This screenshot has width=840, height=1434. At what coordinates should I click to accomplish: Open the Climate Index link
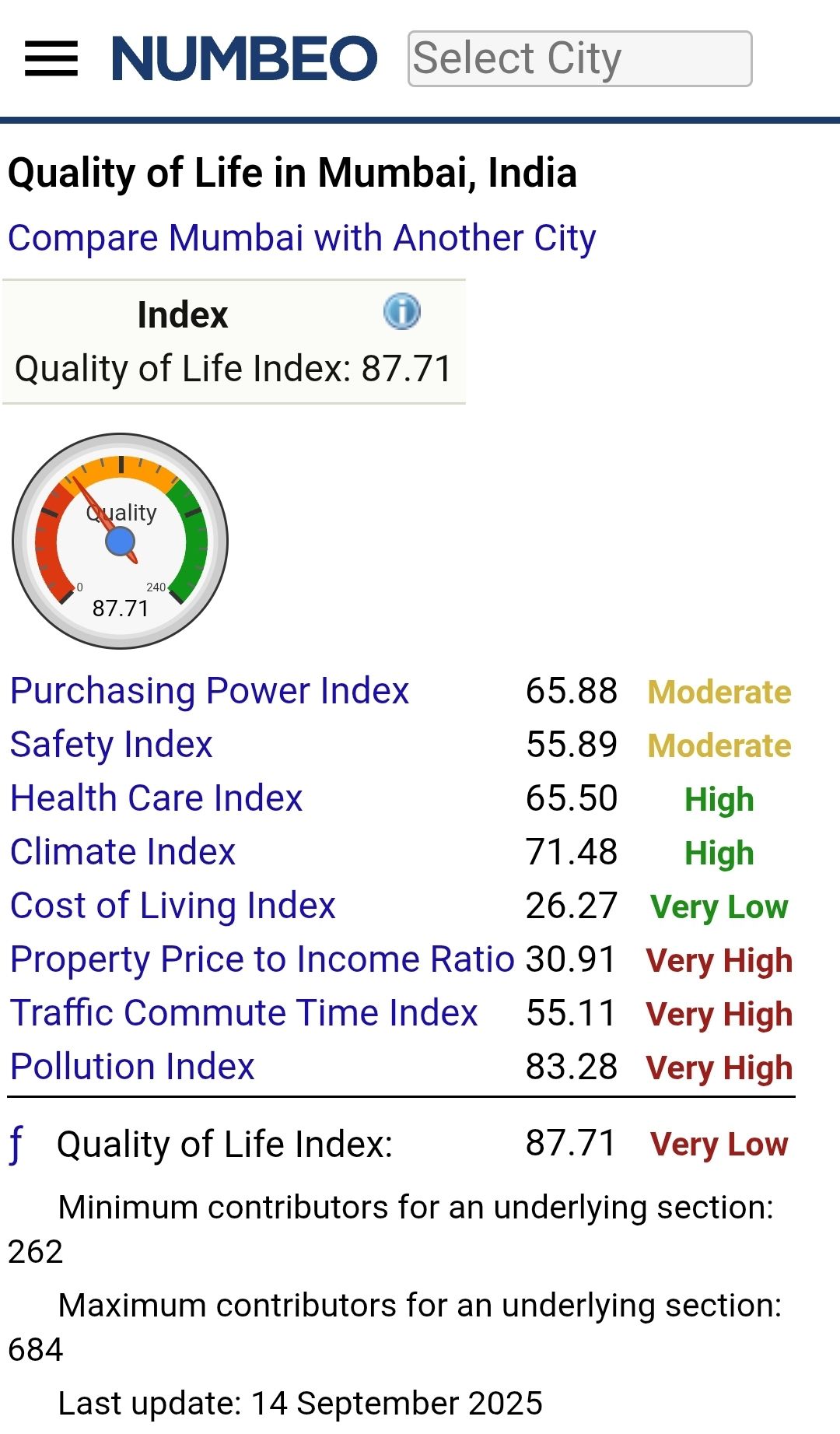pyautogui.click(x=123, y=852)
